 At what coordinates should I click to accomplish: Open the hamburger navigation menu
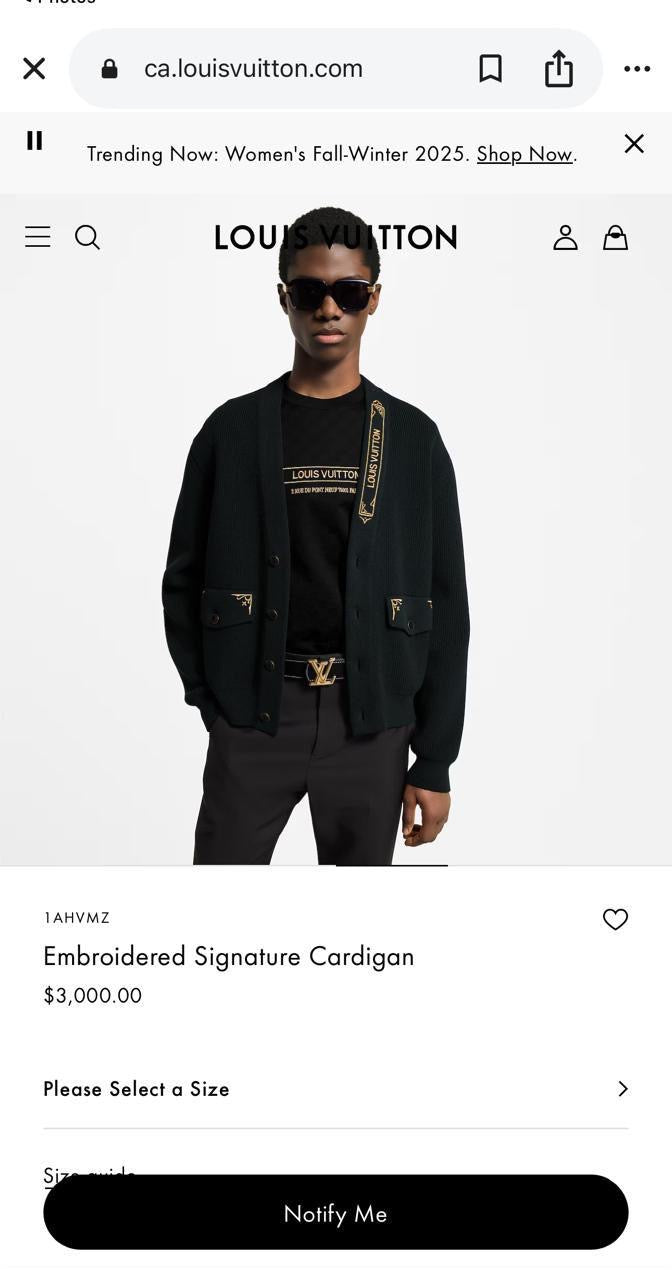click(38, 237)
